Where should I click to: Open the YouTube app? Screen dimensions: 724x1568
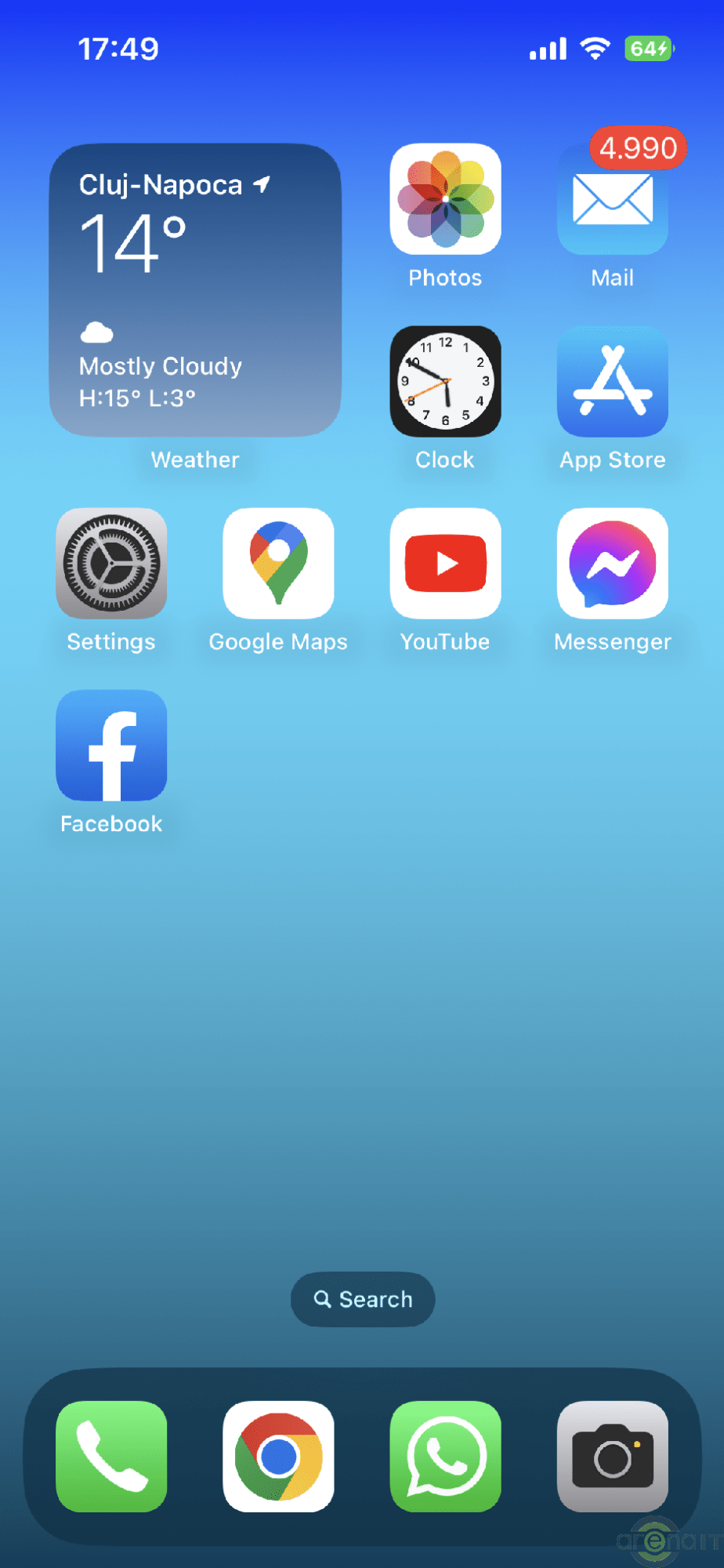coord(445,564)
